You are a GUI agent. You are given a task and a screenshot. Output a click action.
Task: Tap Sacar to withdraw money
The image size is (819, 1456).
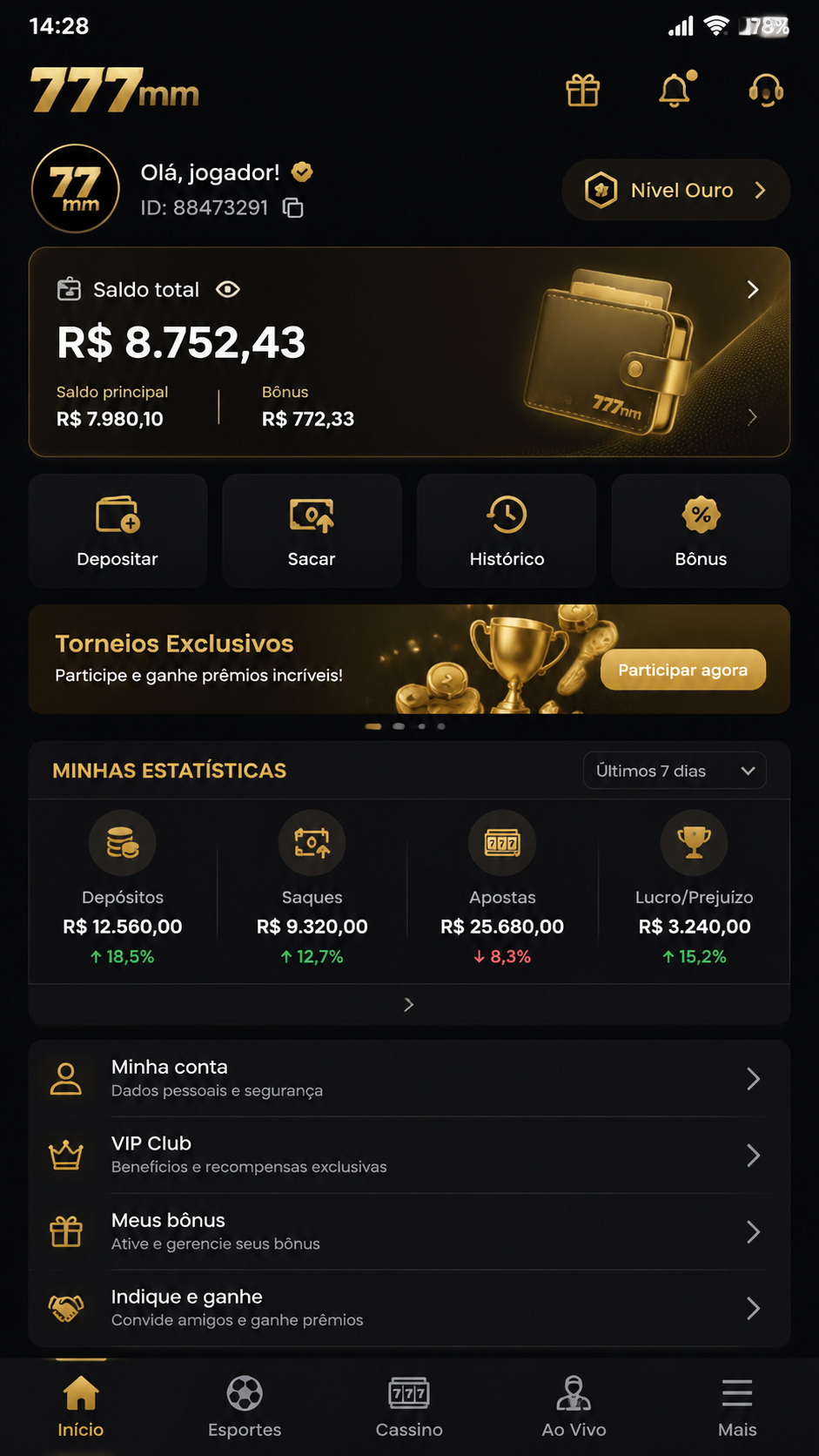(x=312, y=530)
